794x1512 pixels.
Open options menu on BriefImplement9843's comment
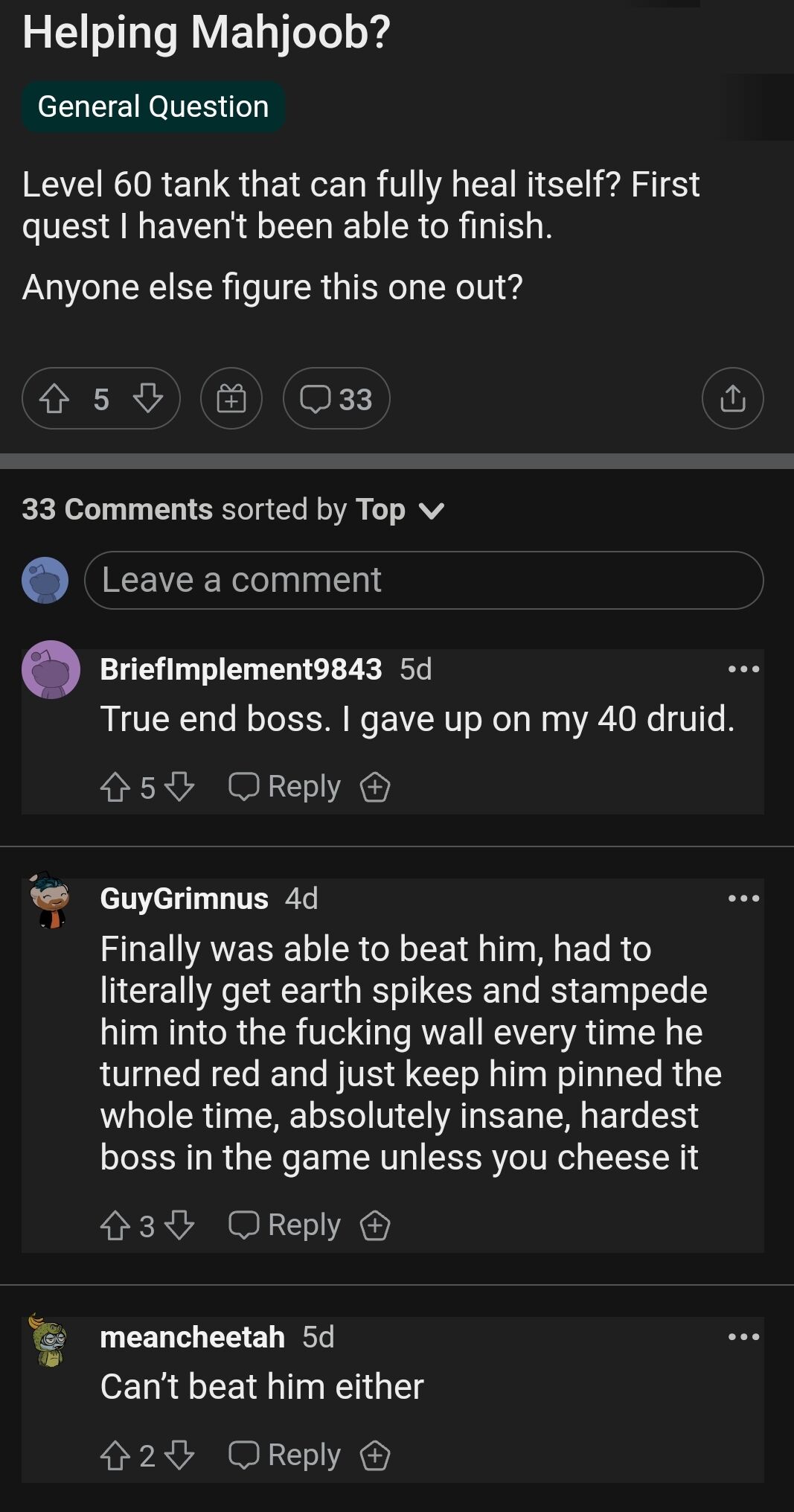pyautogui.click(x=743, y=669)
